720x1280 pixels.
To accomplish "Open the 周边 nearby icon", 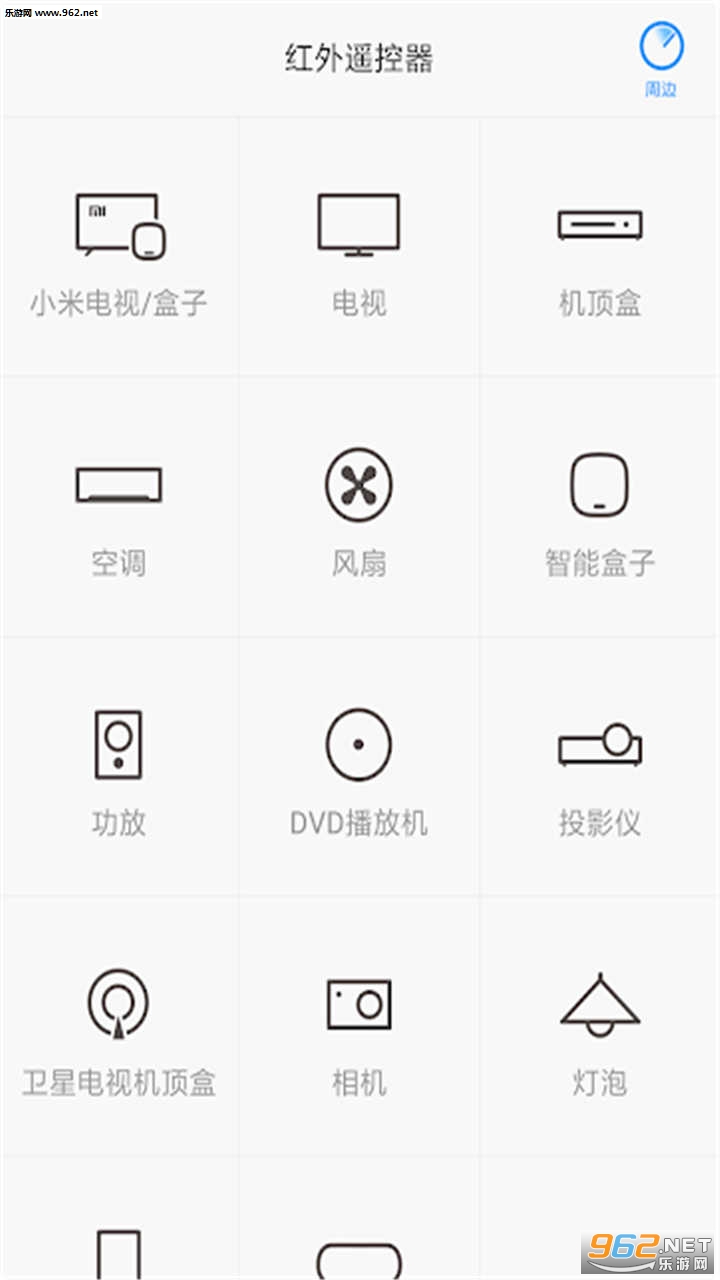I will coord(661,58).
